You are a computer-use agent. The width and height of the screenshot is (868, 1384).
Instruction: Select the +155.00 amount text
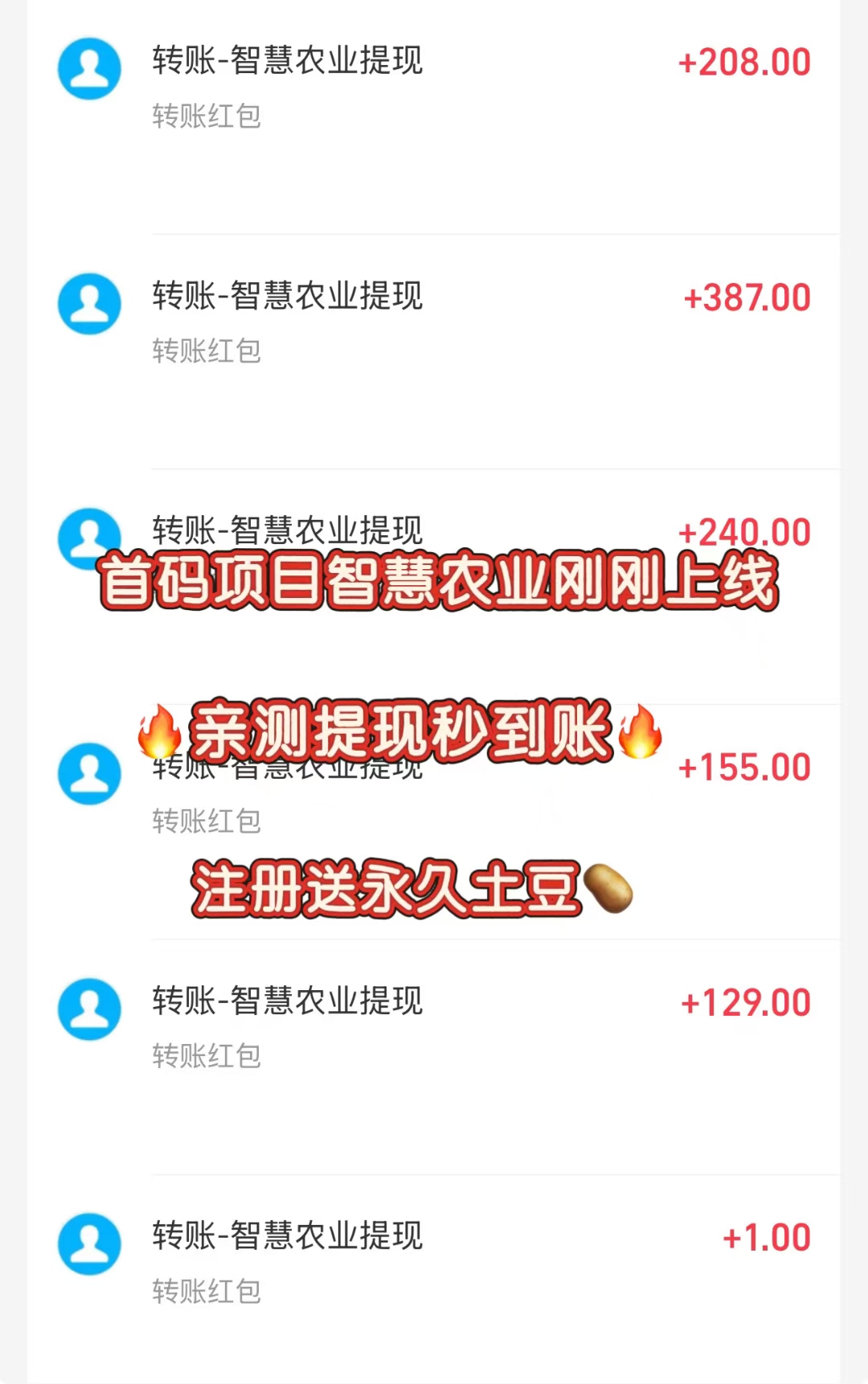[x=744, y=766]
